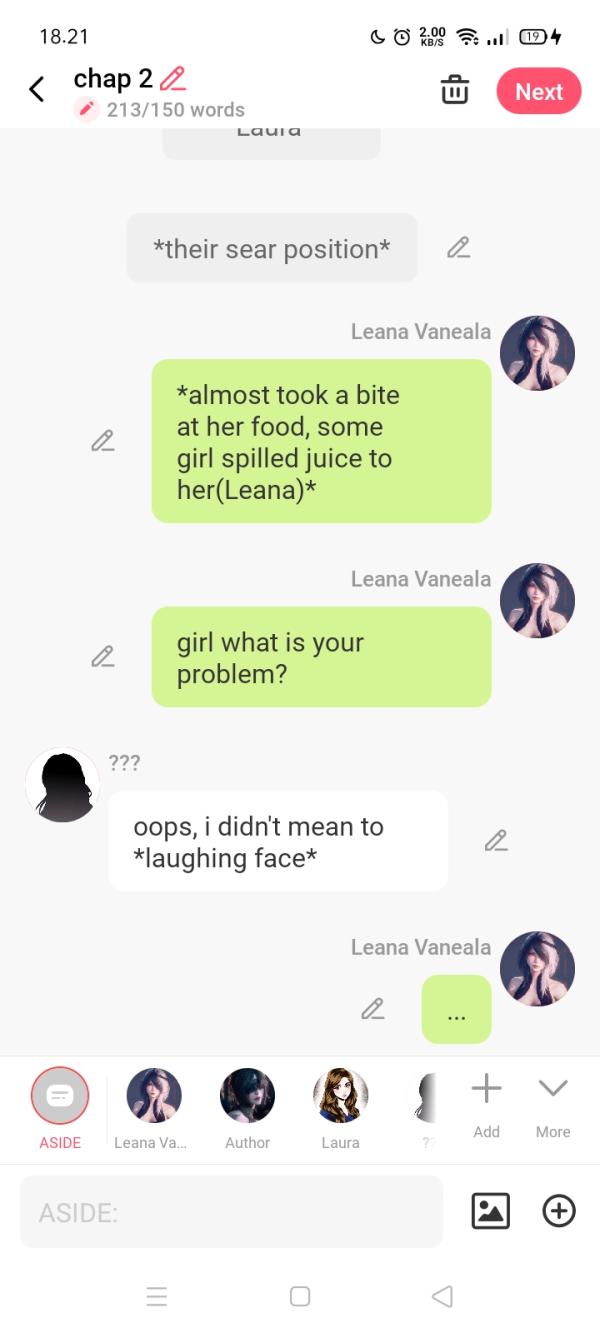
Task: Edit the chapter title chap 2
Action: 173,78
